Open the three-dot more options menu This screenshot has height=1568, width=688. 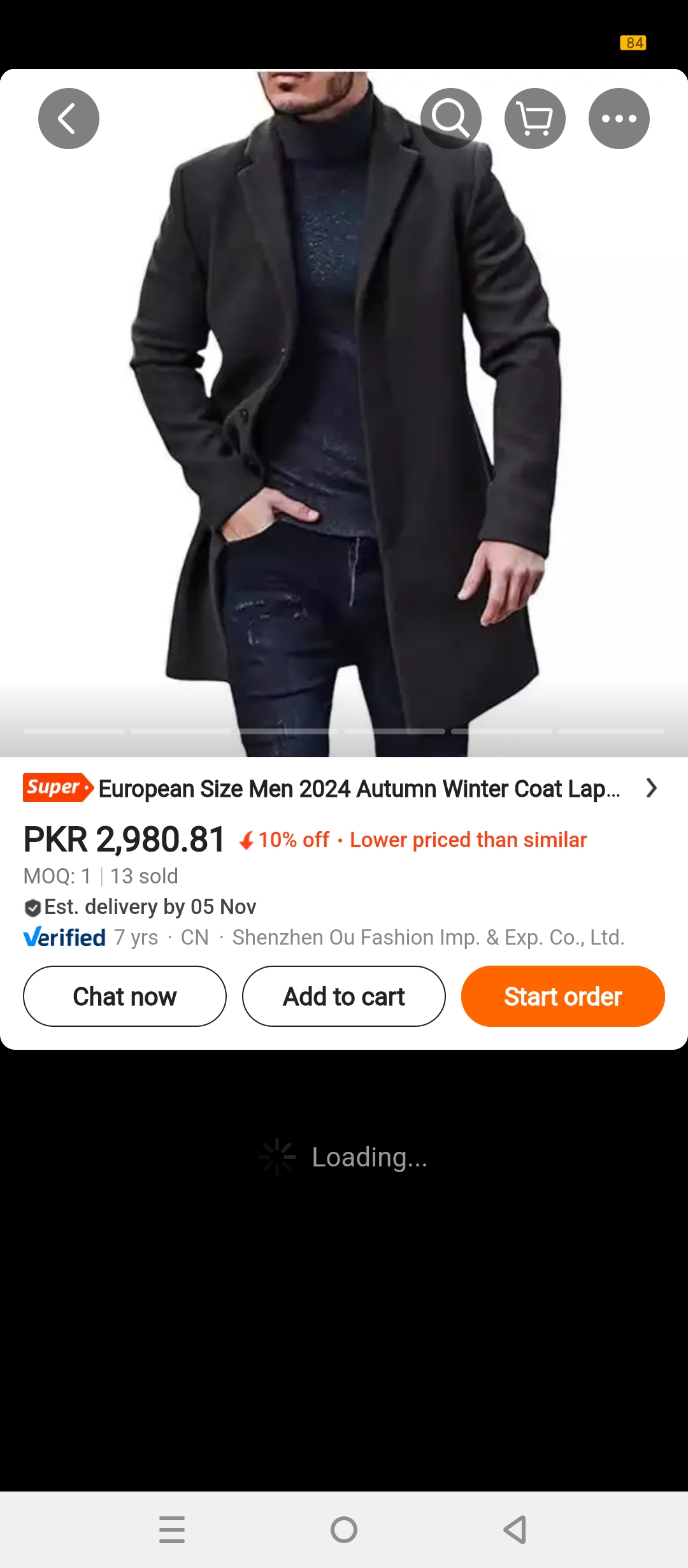coord(619,119)
